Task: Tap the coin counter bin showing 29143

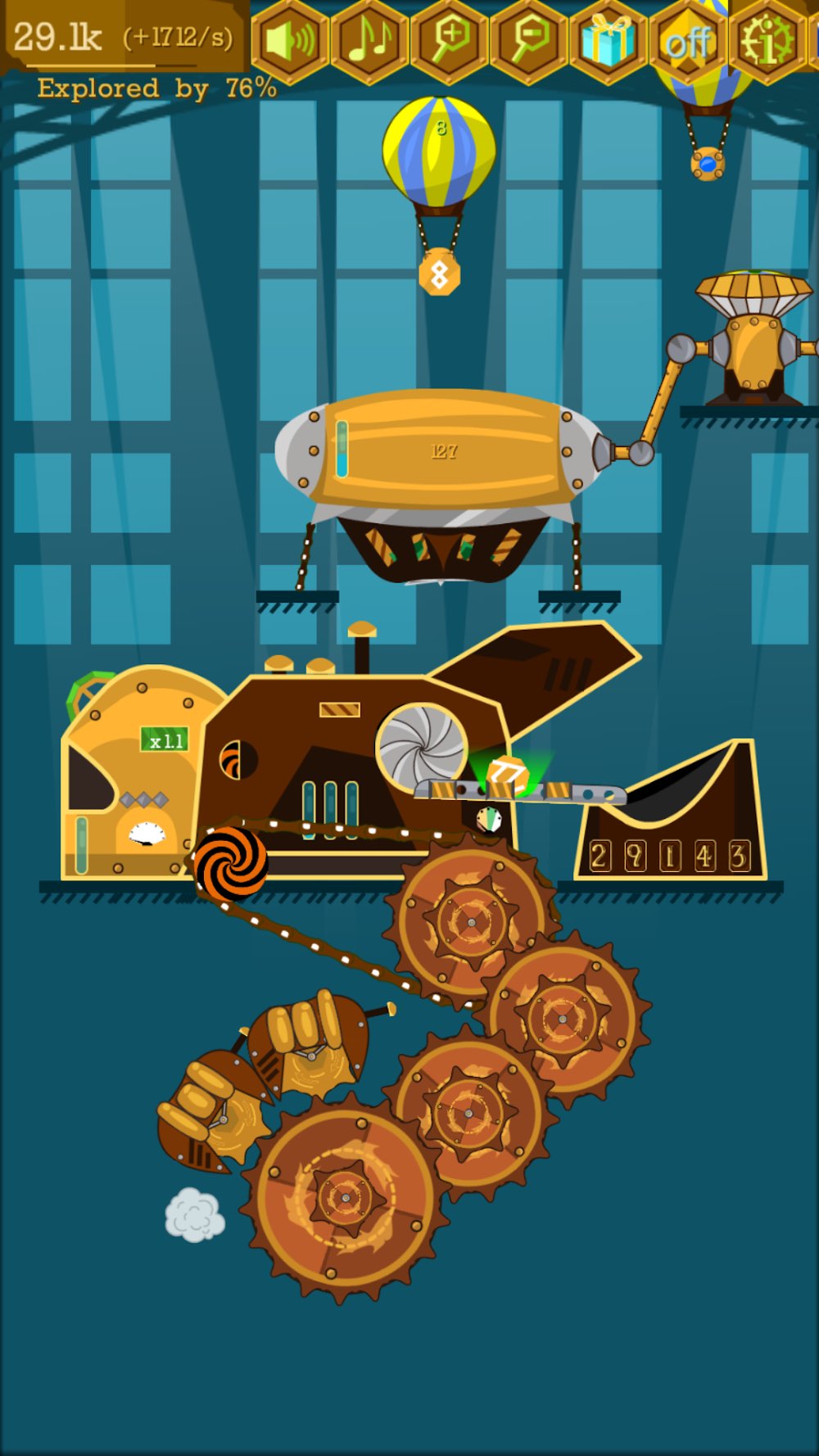Action: (x=671, y=812)
